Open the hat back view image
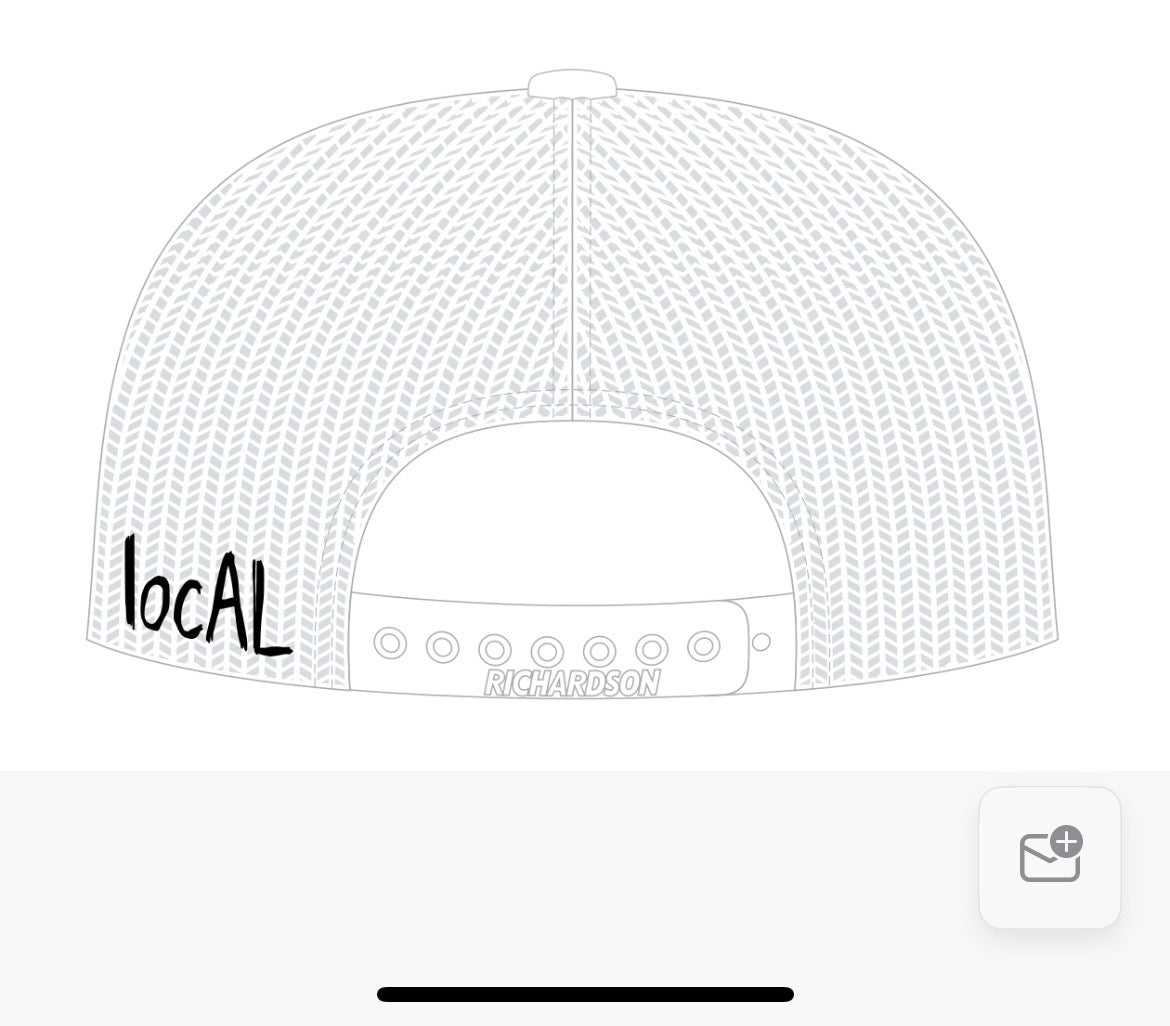 (572, 385)
